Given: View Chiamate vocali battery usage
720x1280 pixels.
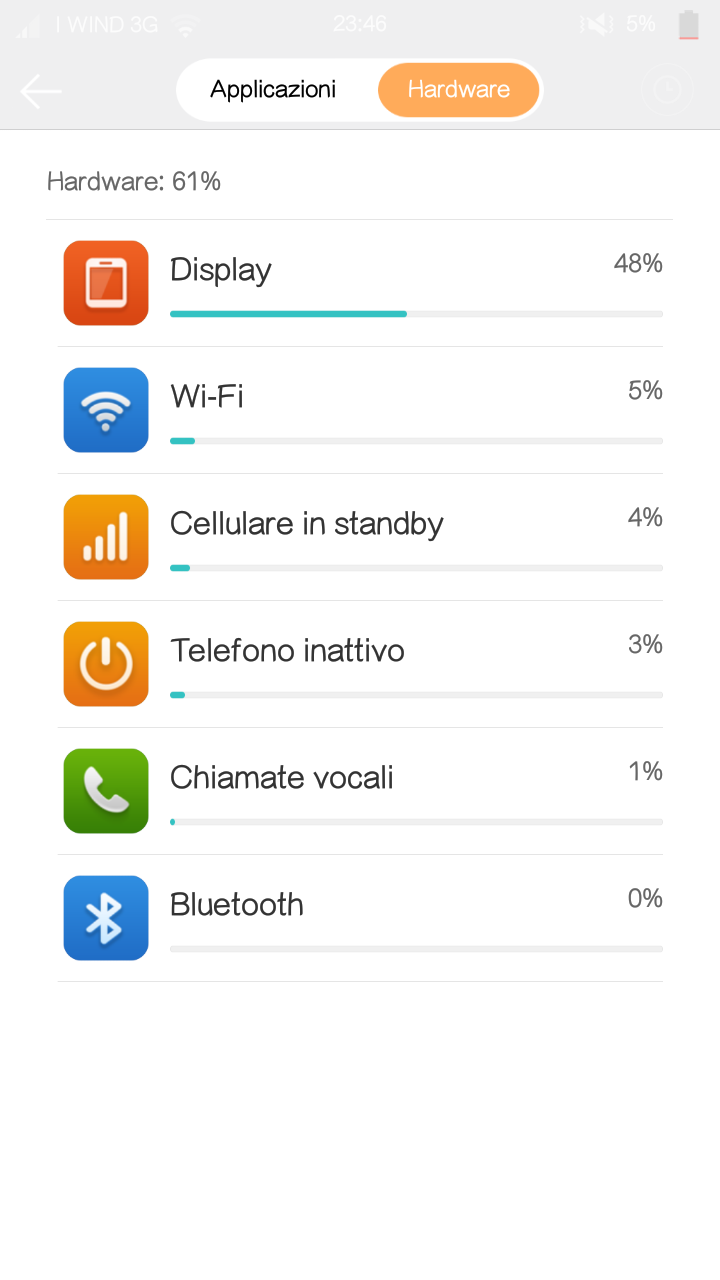Looking at the screenshot, I should tap(360, 791).
